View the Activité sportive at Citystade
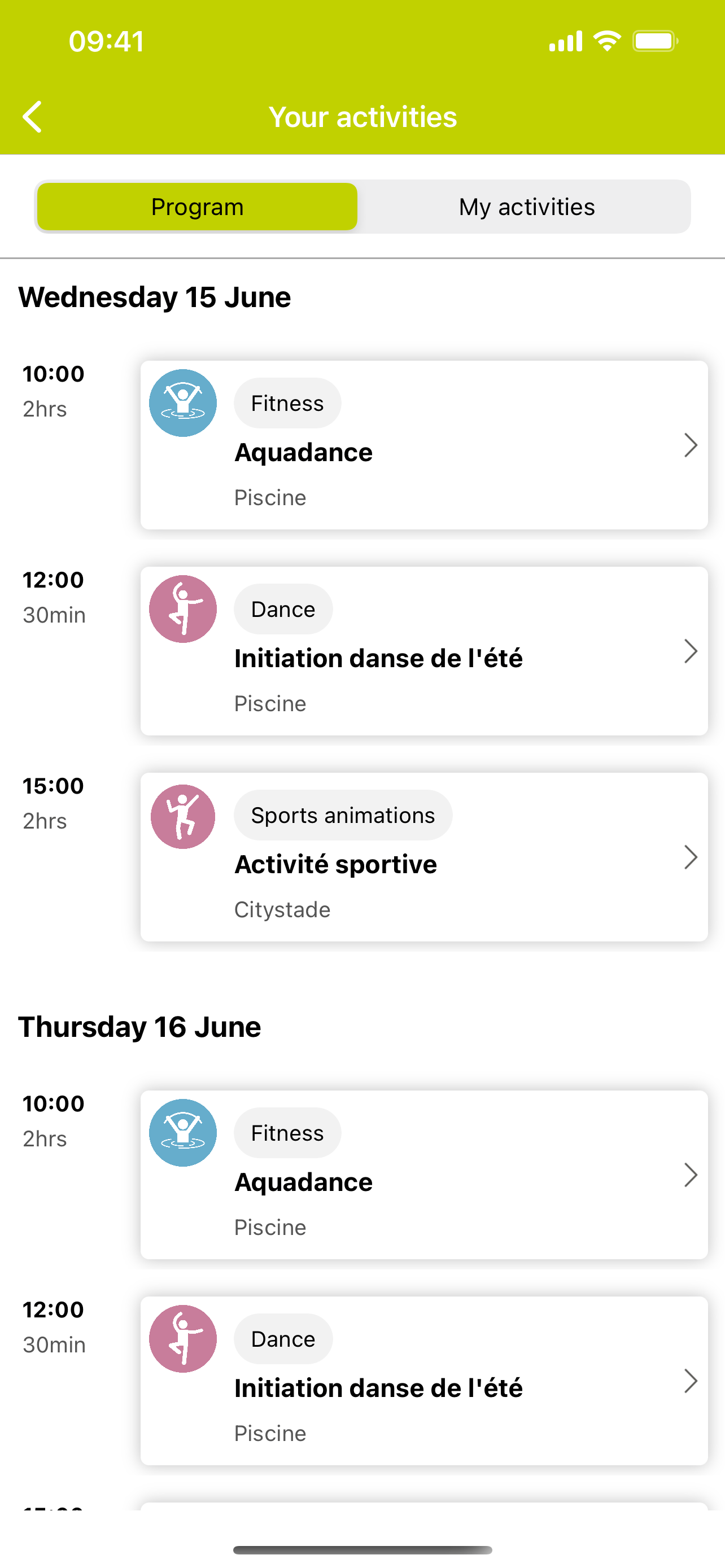Image resolution: width=725 pixels, height=1568 pixels. click(423, 857)
